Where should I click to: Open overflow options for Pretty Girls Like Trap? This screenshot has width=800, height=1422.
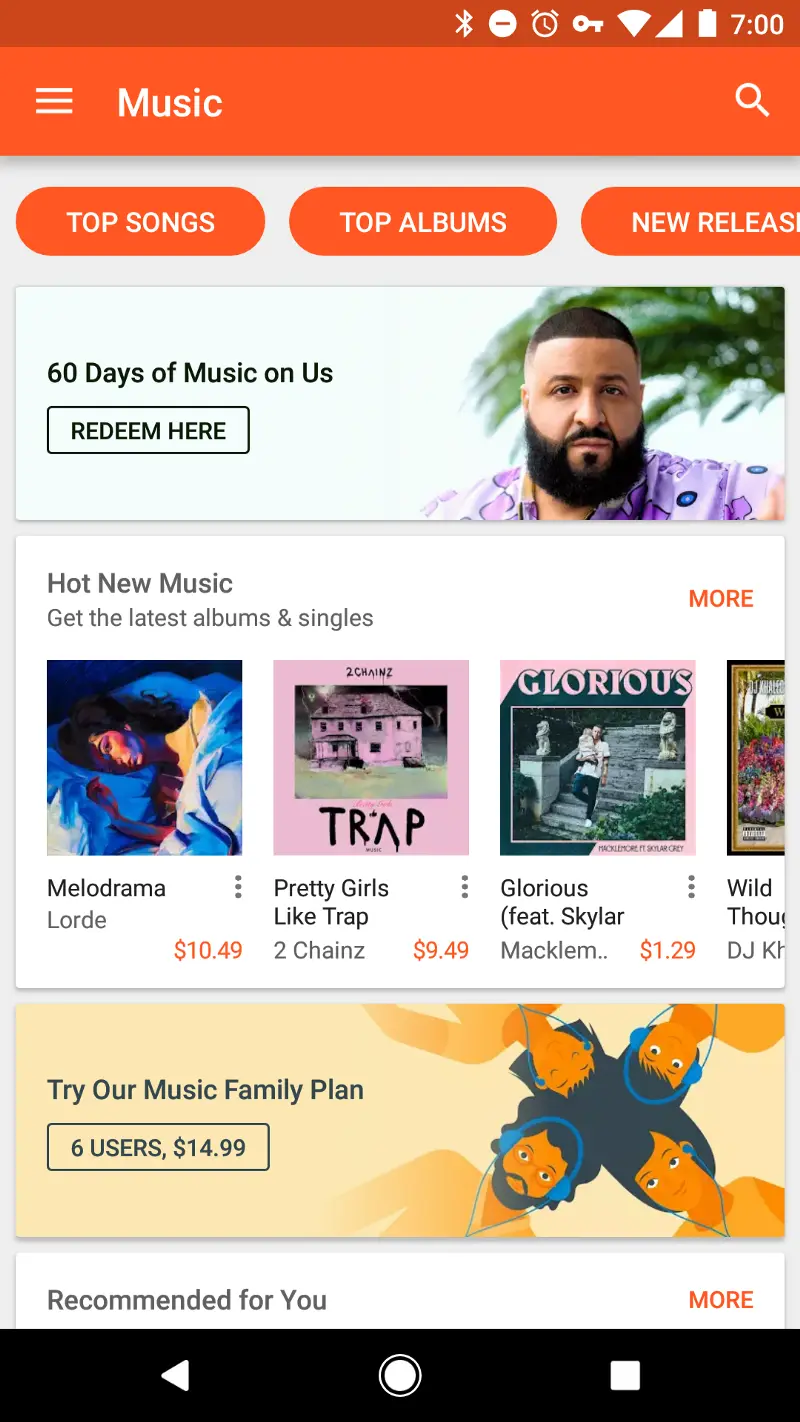(x=464, y=887)
